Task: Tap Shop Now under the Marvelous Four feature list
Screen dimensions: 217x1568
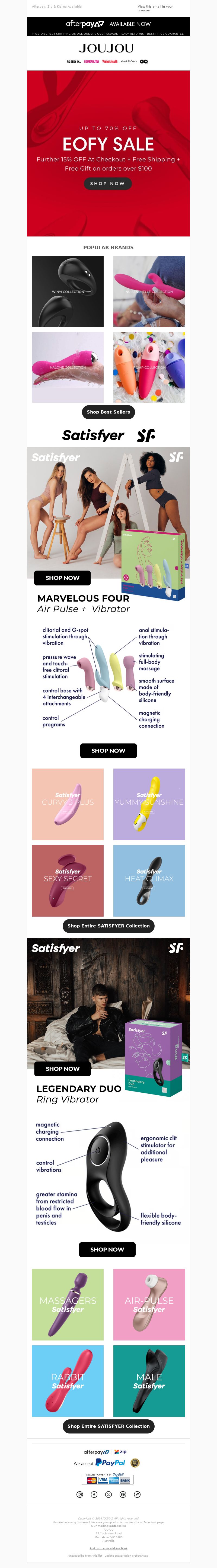Action: coord(108,751)
